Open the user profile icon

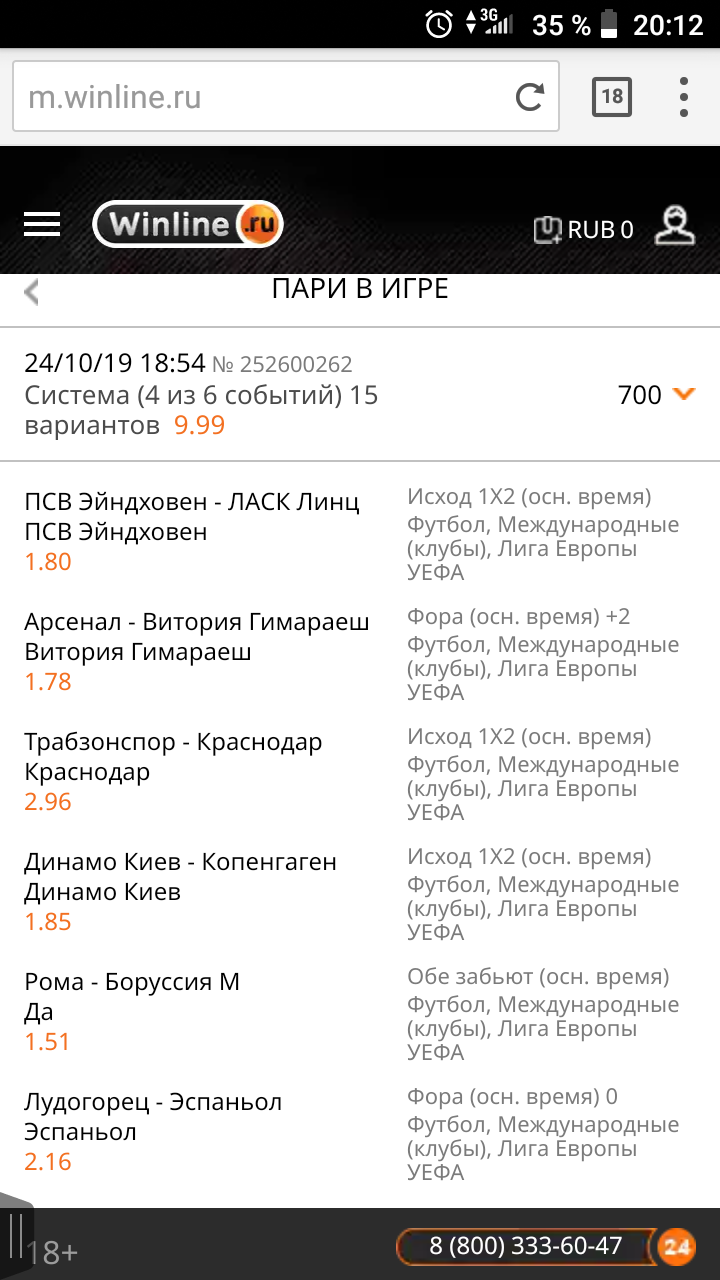(674, 226)
